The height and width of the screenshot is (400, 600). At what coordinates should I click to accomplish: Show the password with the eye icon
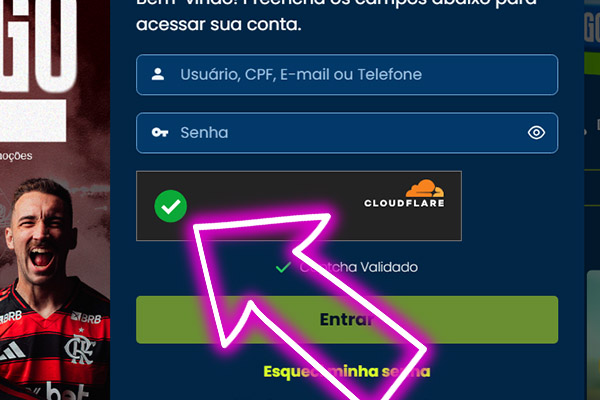coord(536,133)
